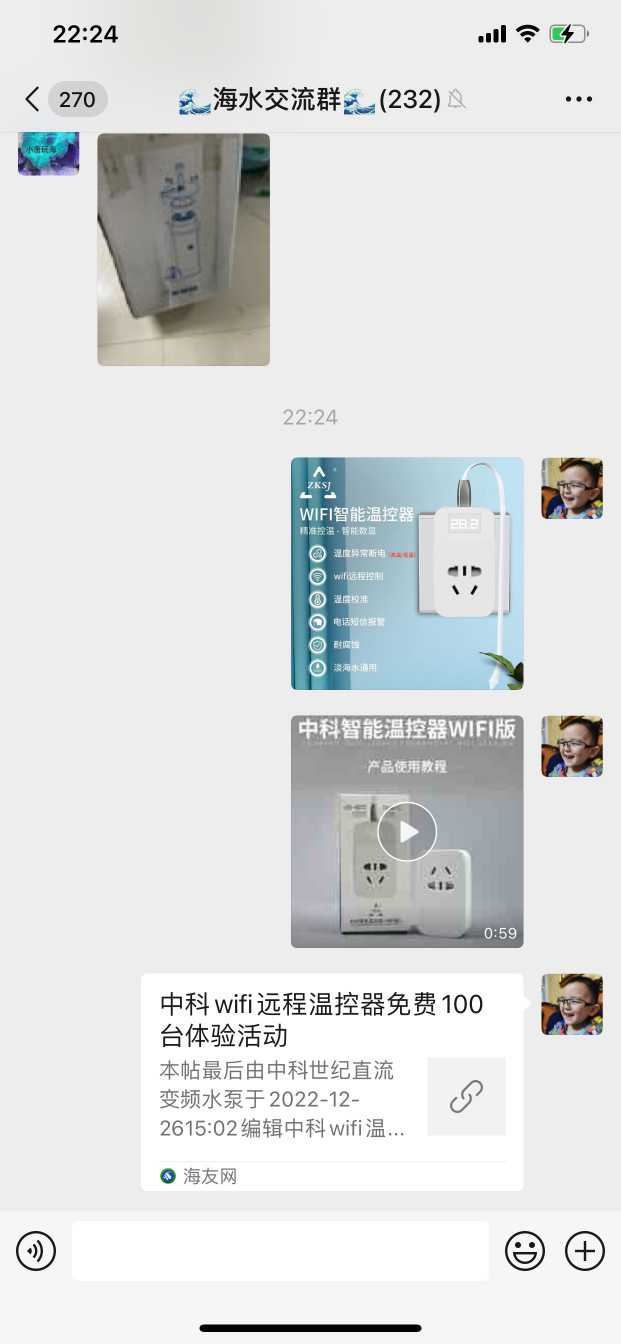Open my avatar beside the link card
The image size is (621, 1344).
point(572,1004)
